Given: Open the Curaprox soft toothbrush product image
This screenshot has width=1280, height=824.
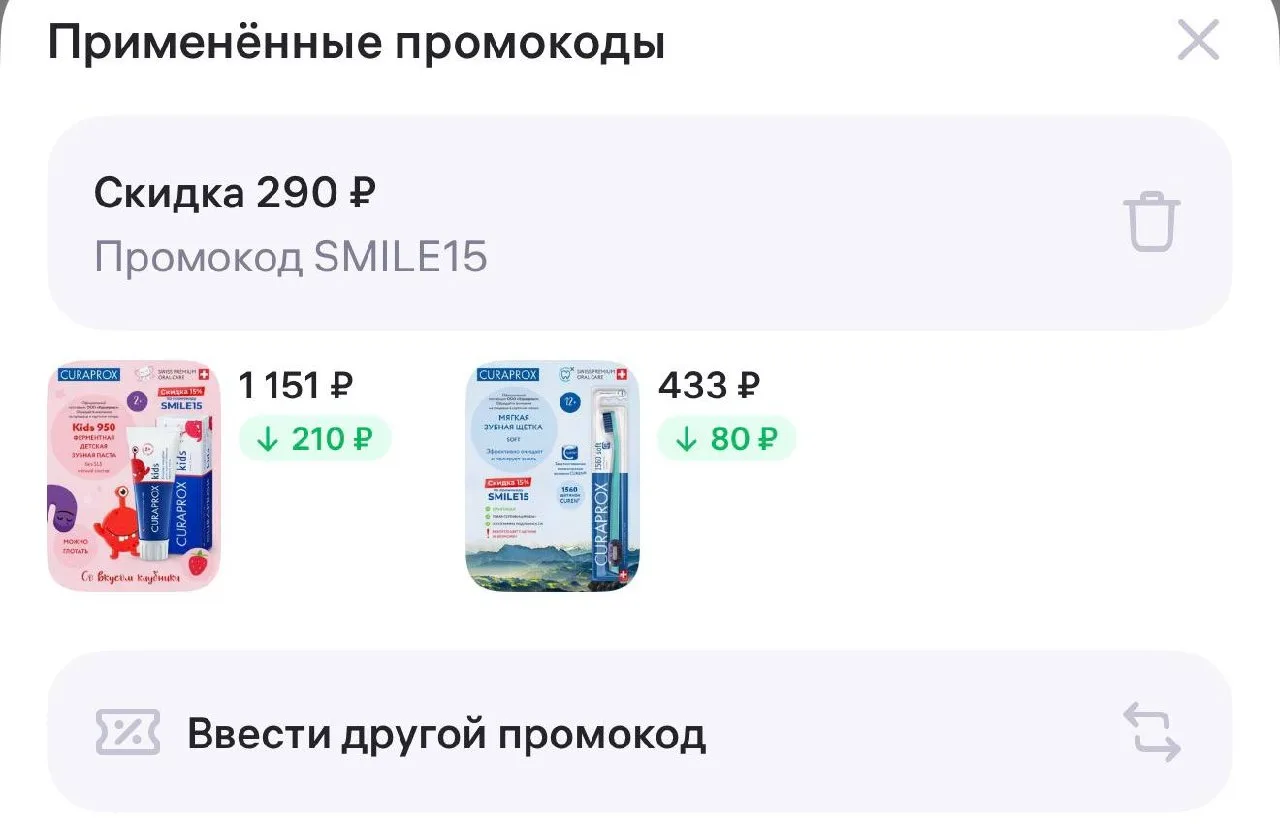Looking at the screenshot, I should [x=552, y=476].
